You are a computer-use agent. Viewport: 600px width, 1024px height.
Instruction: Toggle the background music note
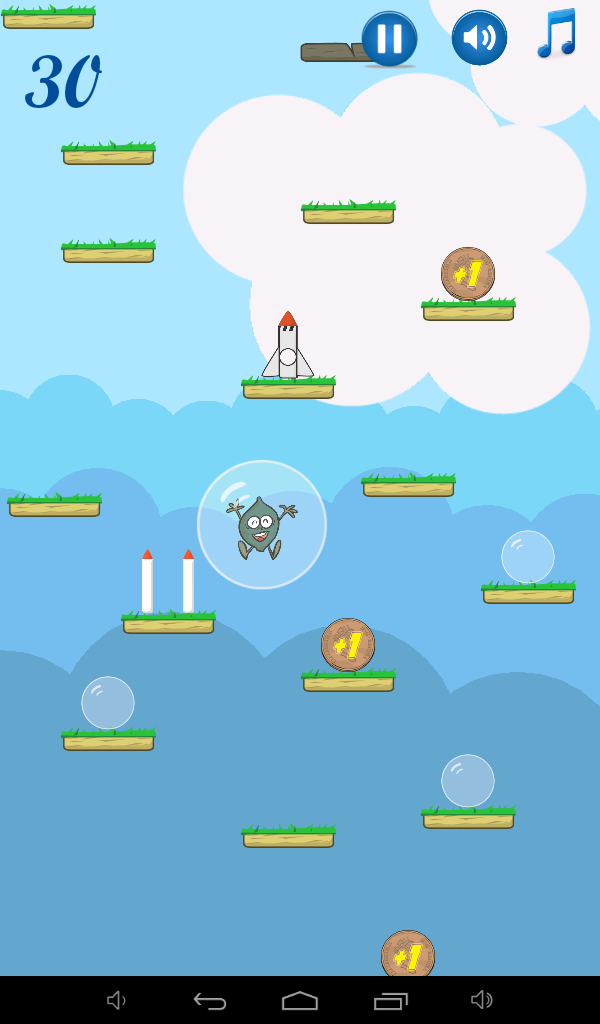click(557, 33)
